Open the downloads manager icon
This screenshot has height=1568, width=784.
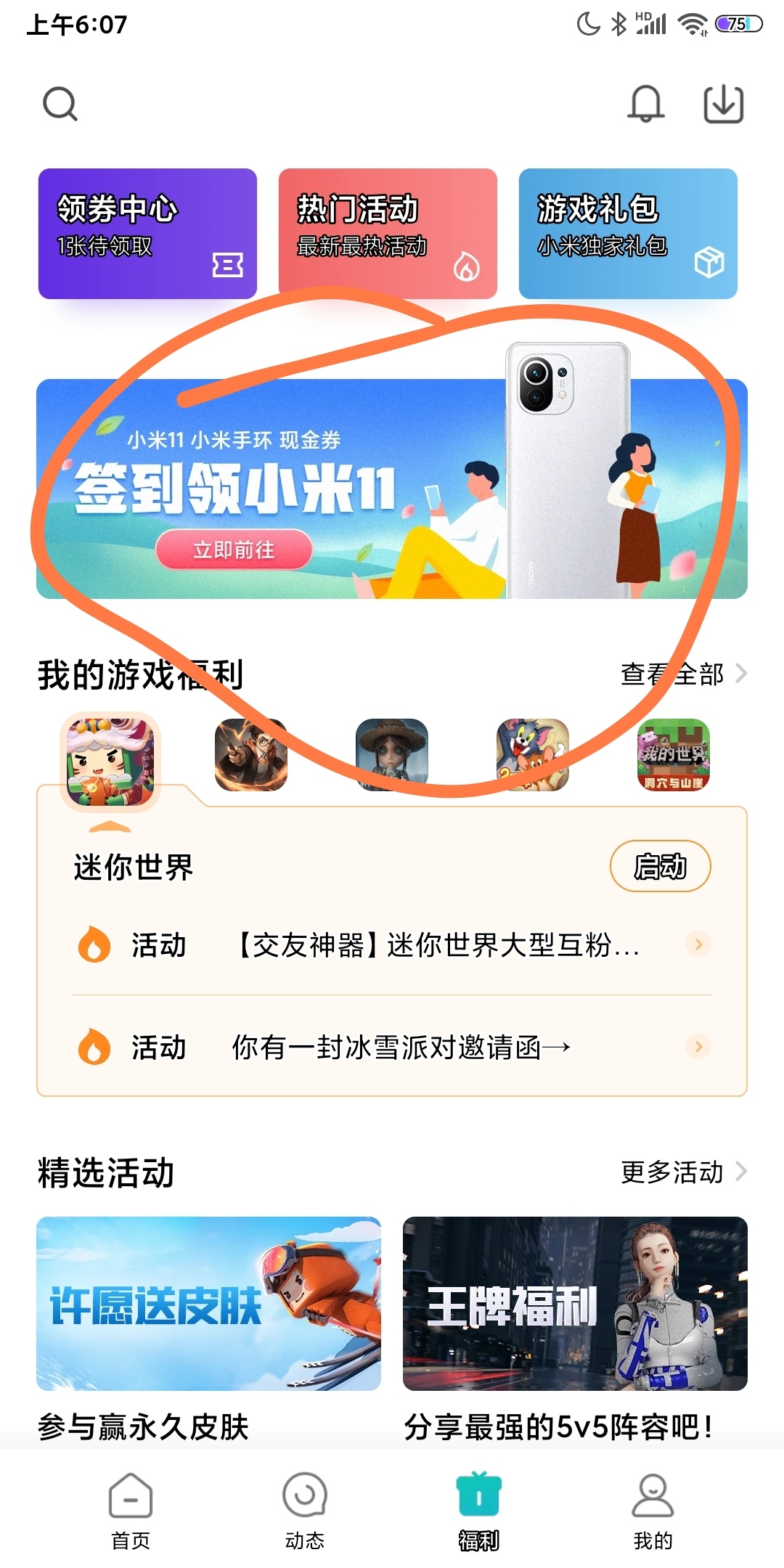click(724, 104)
